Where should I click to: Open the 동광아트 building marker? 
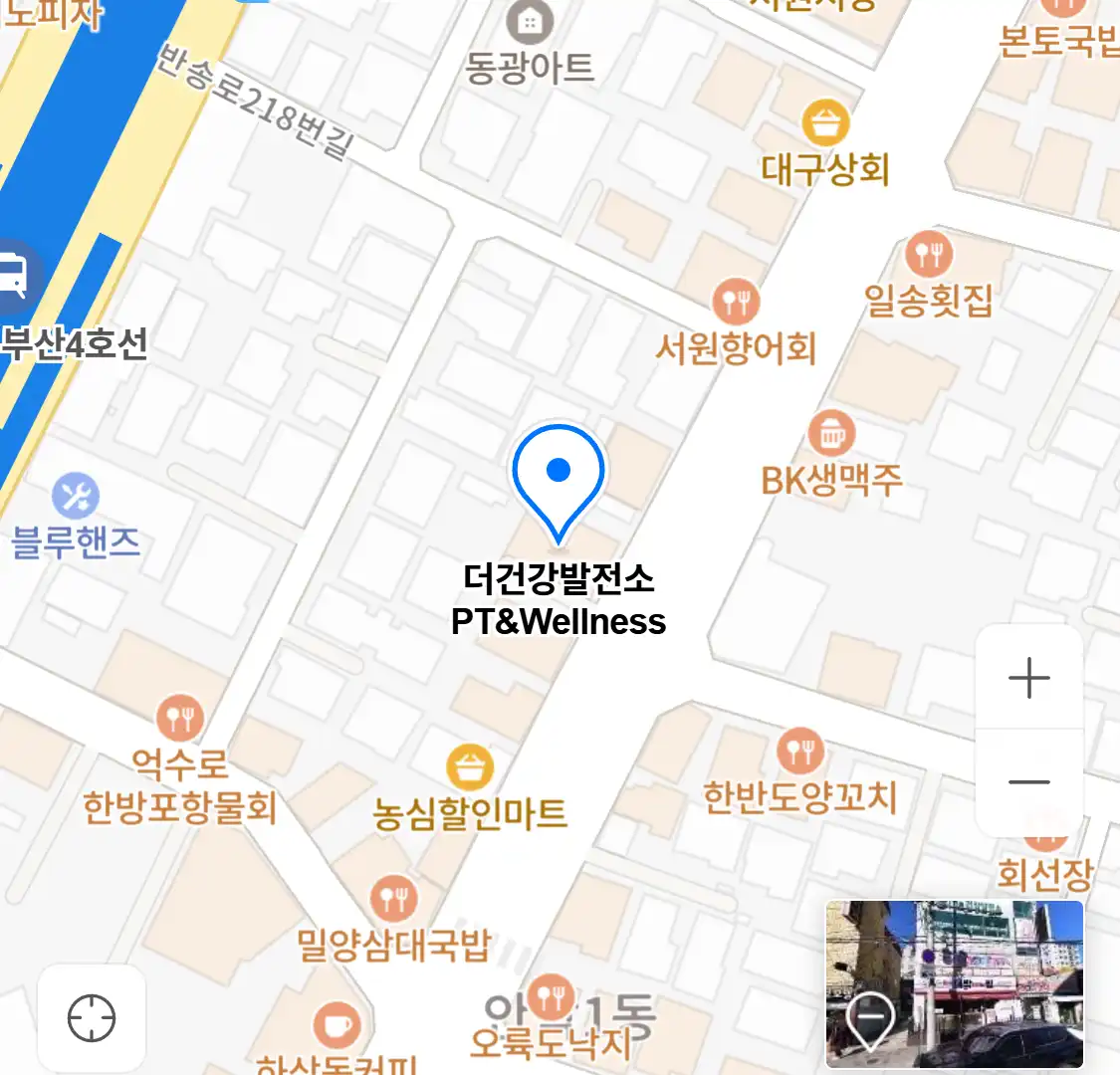[530, 22]
